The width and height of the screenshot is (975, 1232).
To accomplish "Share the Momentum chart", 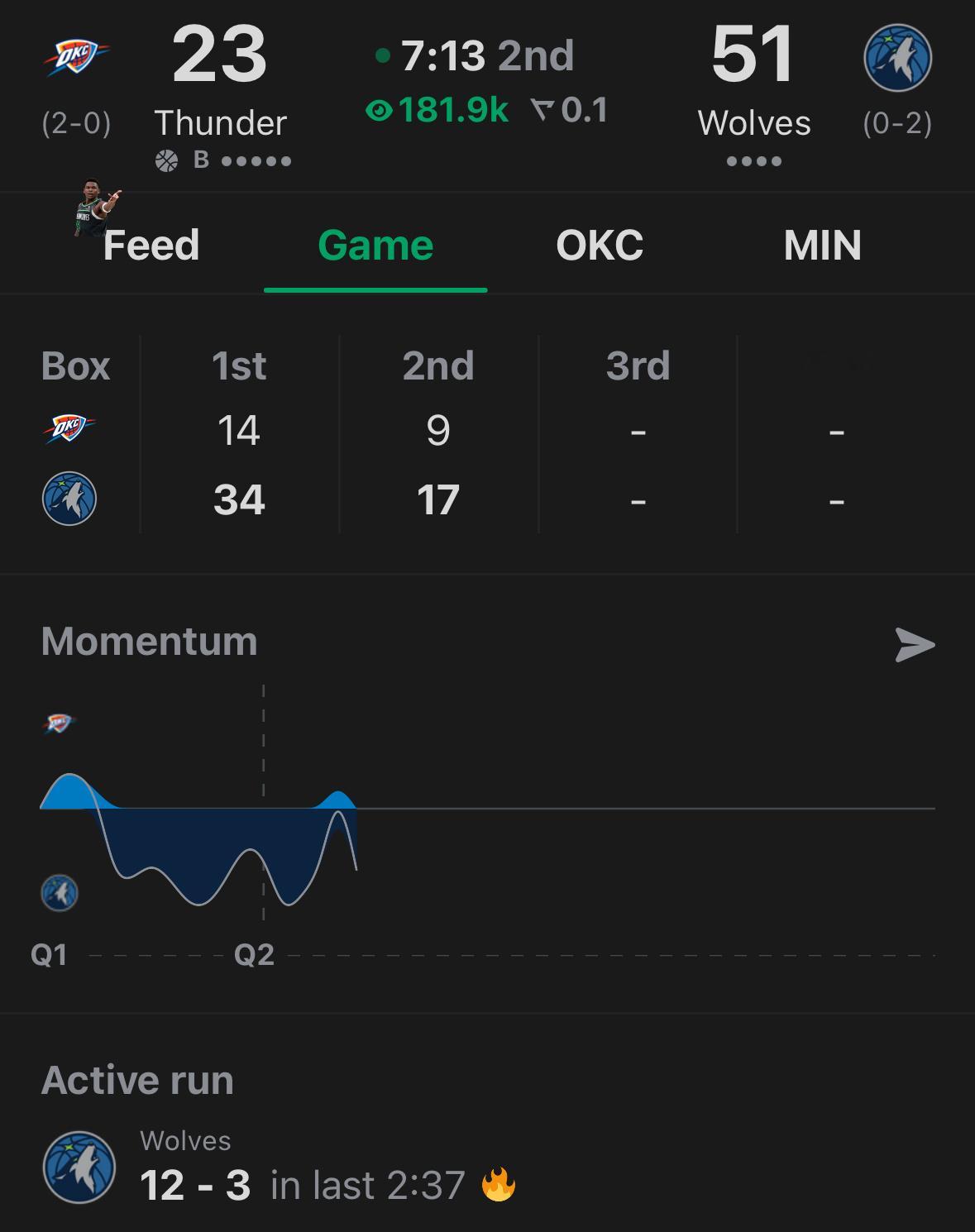I will click(x=915, y=645).
